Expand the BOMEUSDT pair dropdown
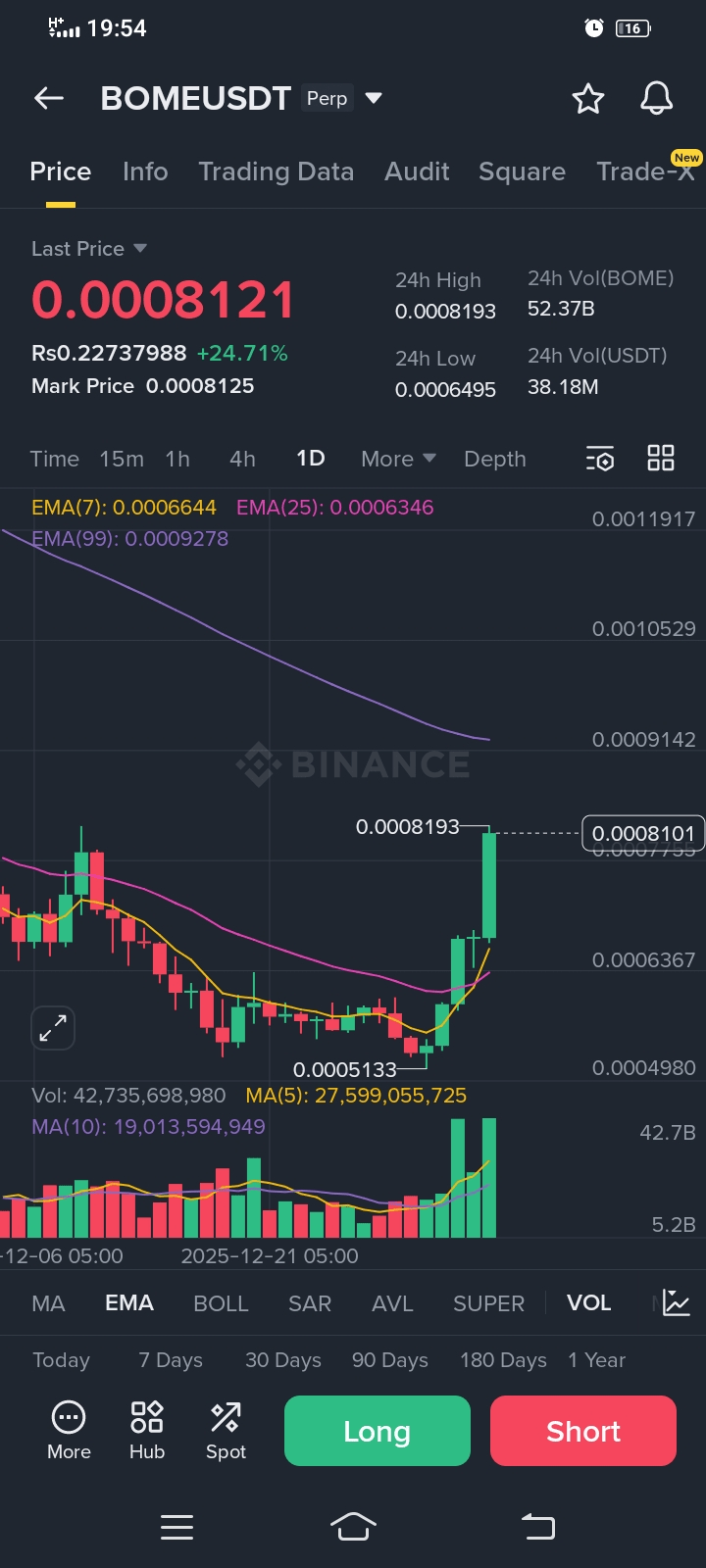706x1568 pixels. (x=374, y=98)
